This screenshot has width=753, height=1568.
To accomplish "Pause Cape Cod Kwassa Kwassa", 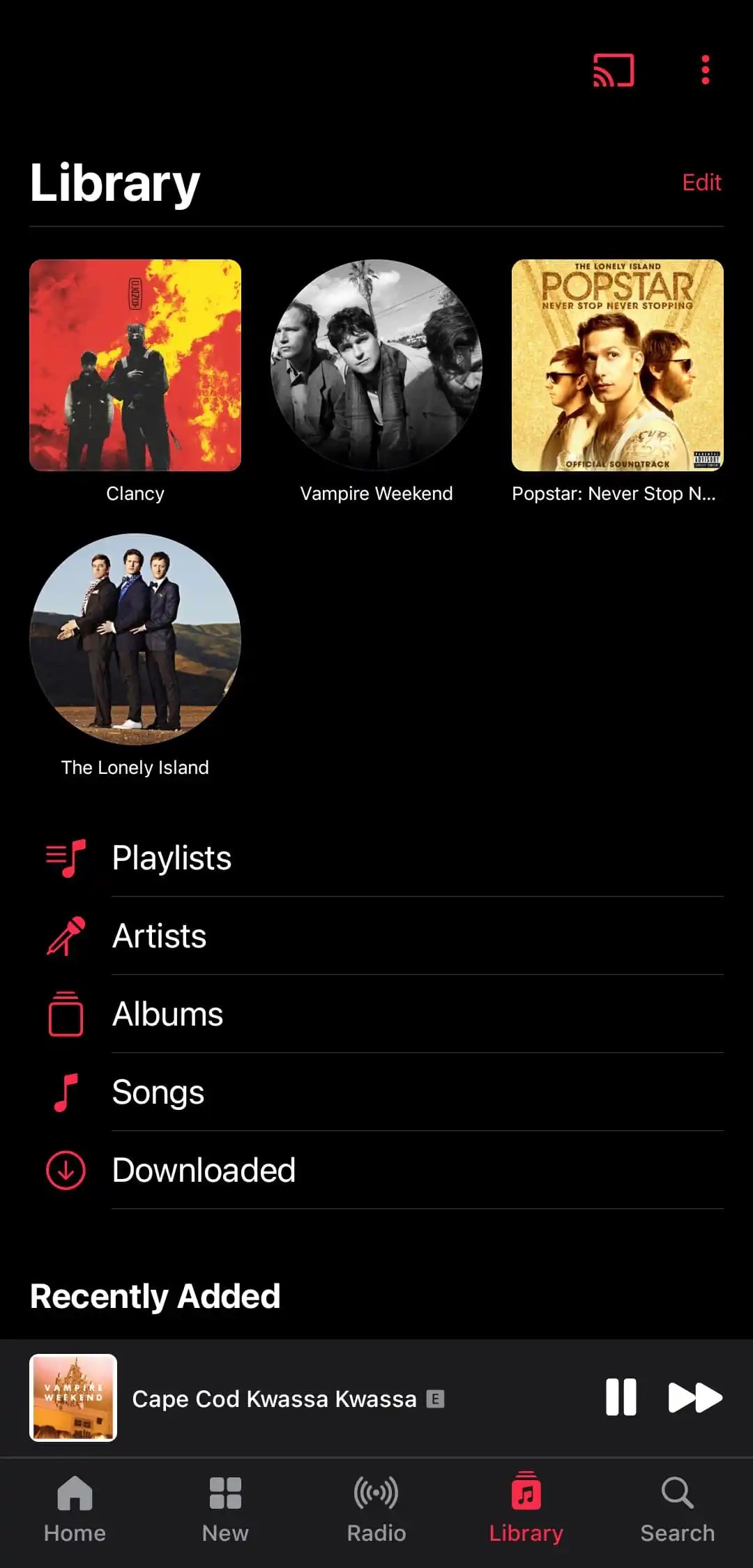I will [x=621, y=1397].
